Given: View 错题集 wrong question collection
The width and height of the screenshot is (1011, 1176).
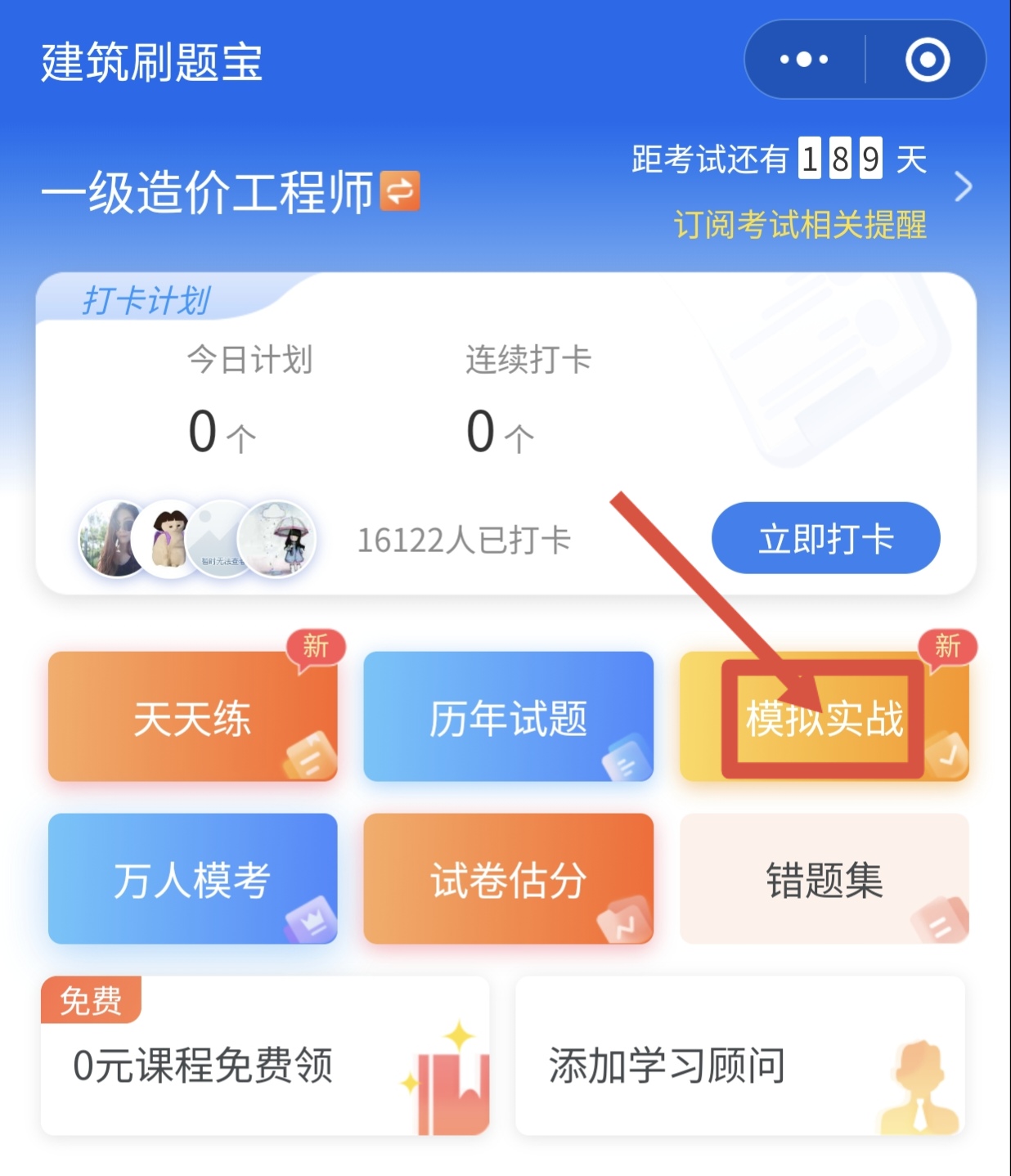Looking at the screenshot, I should click(x=824, y=879).
